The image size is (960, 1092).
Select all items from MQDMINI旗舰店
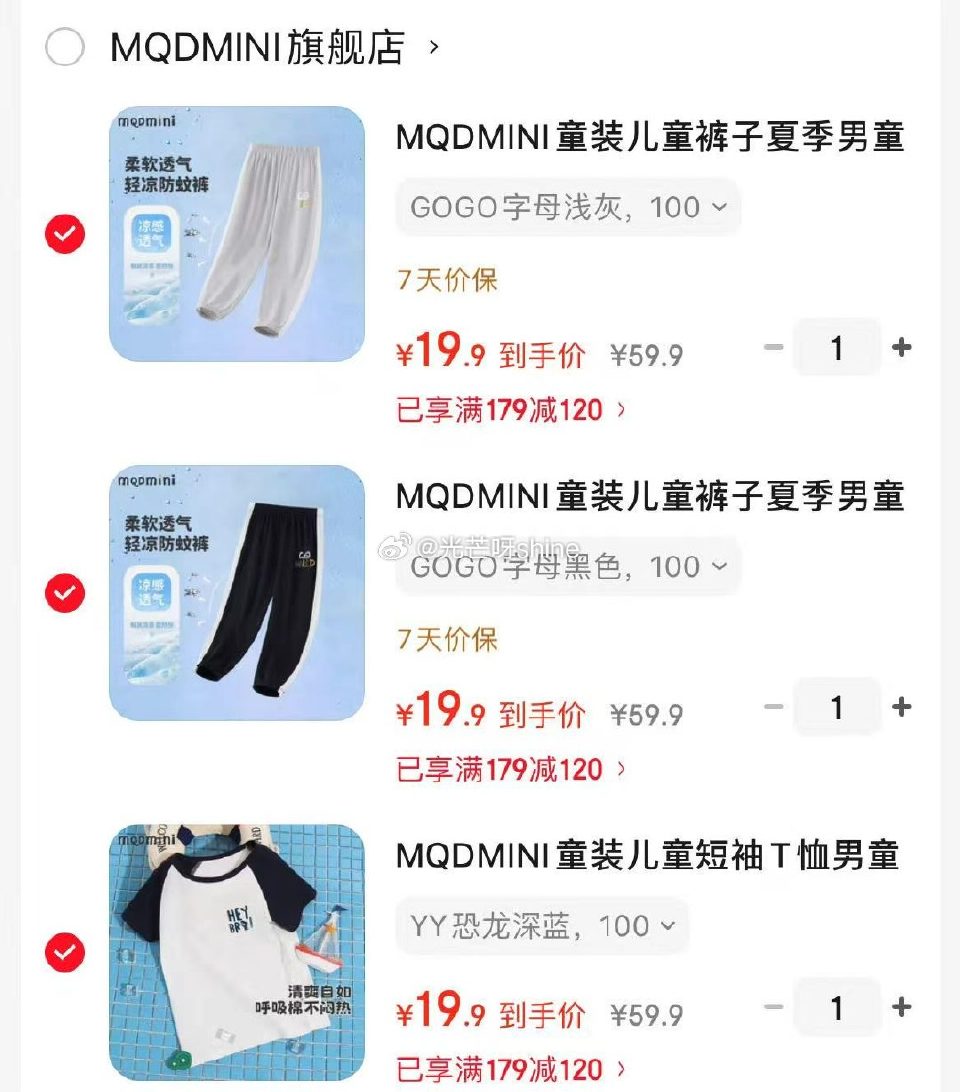pyautogui.click(x=64, y=46)
